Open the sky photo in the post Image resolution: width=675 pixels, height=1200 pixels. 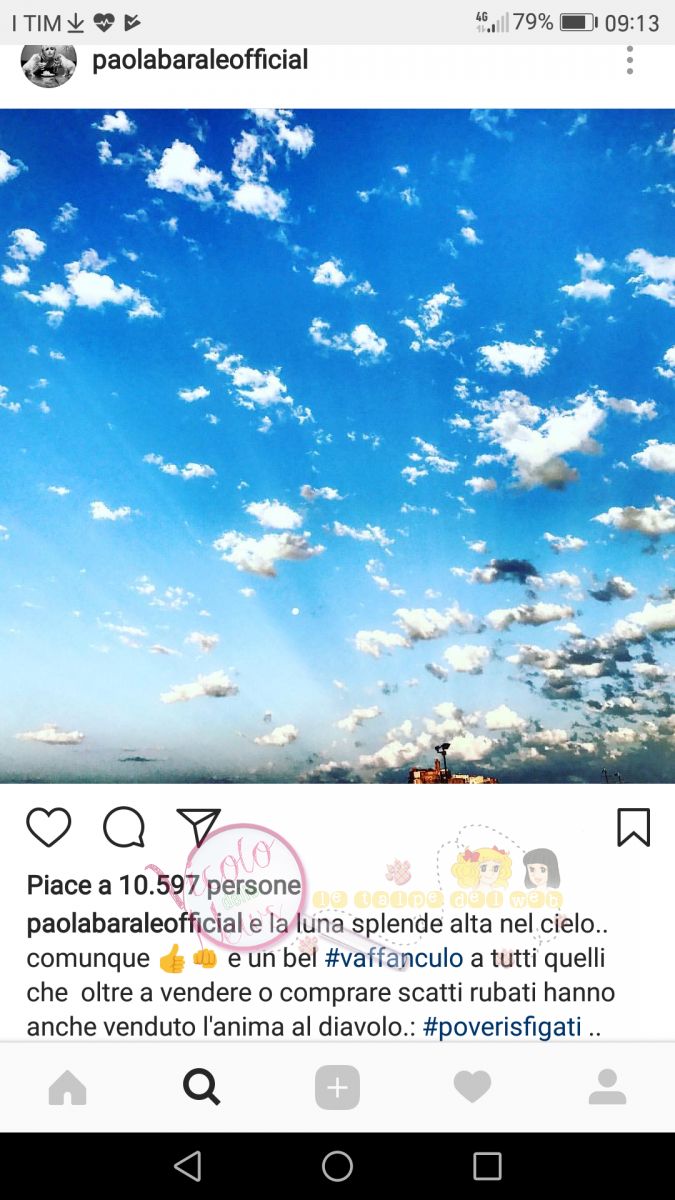337,445
